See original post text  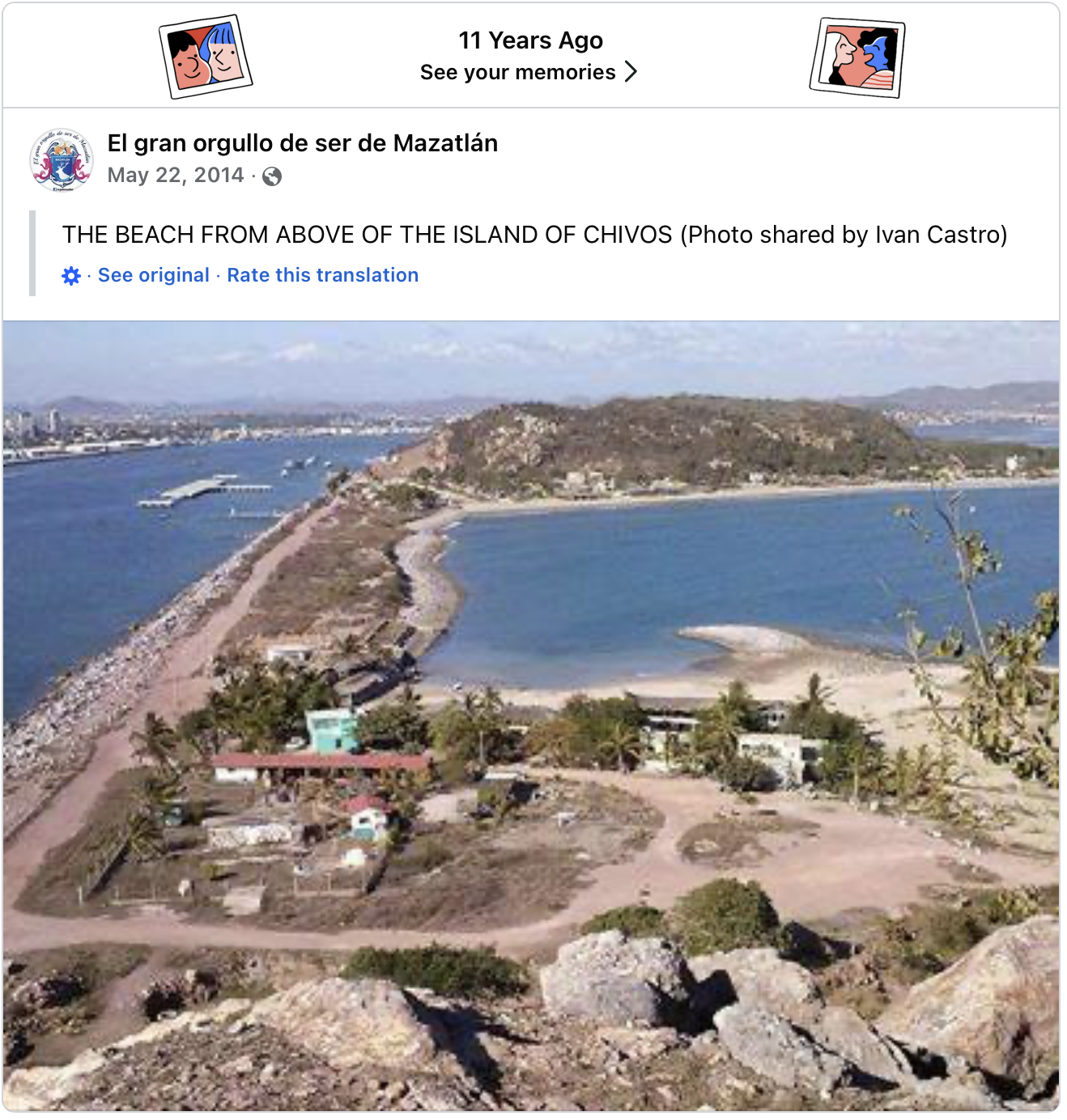(153, 275)
